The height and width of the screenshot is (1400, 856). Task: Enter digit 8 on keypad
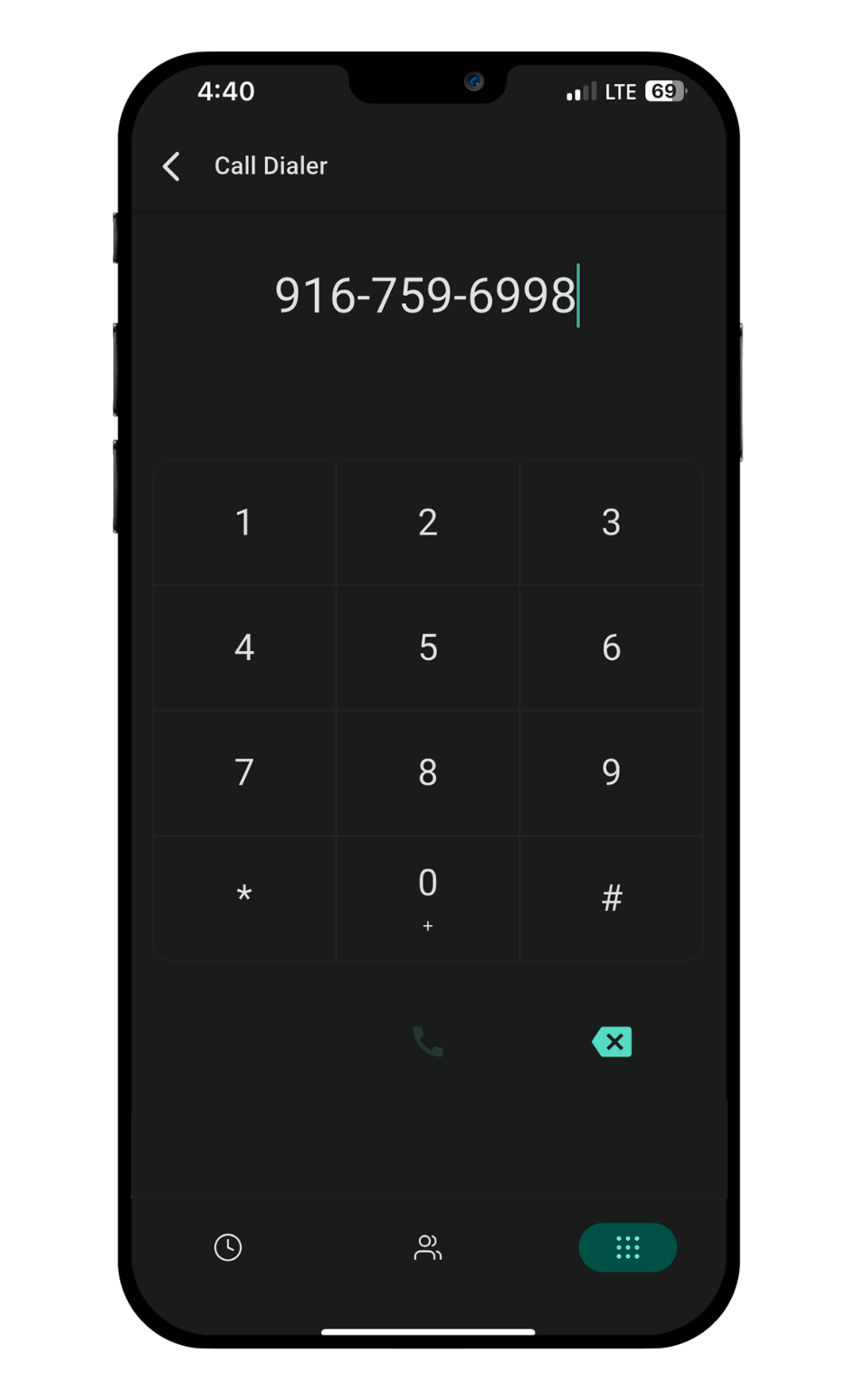[x=428, y=772]
